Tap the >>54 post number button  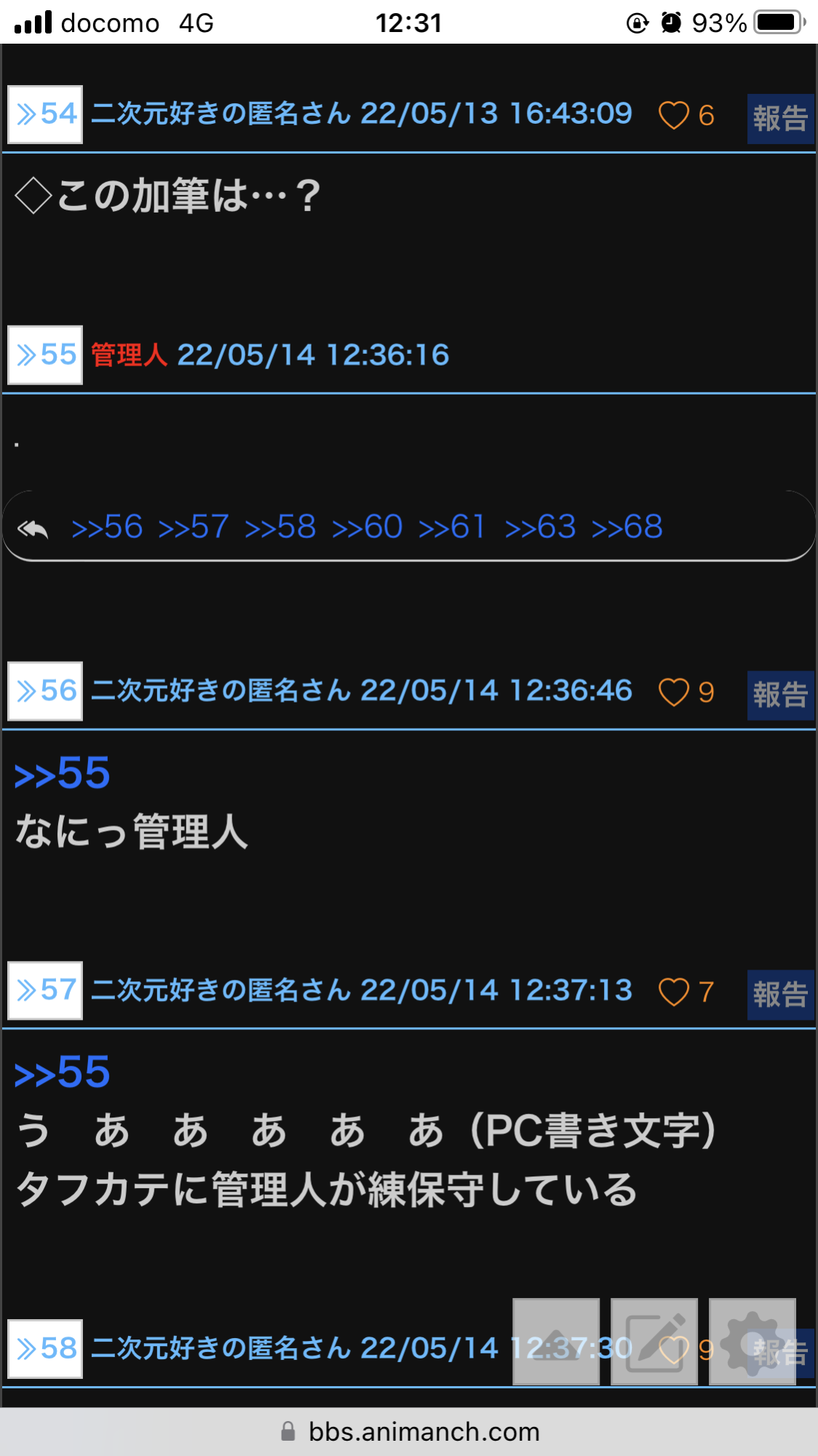[x=45, y=114]
